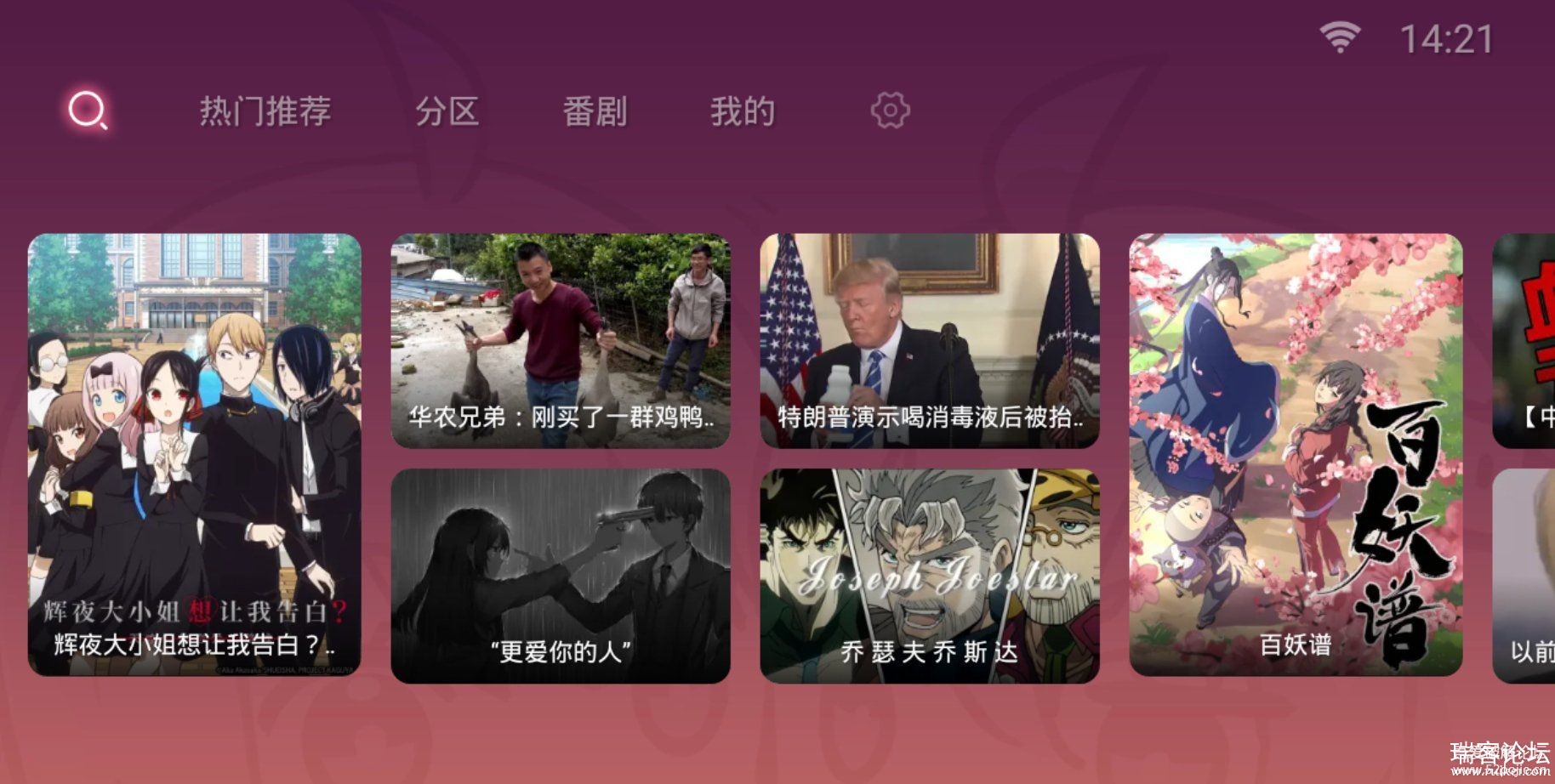The width and height of the screenshot is (1555, 784).
Task: Open the 特朗普演示喝消毒液 video
Action: [929, 340]
